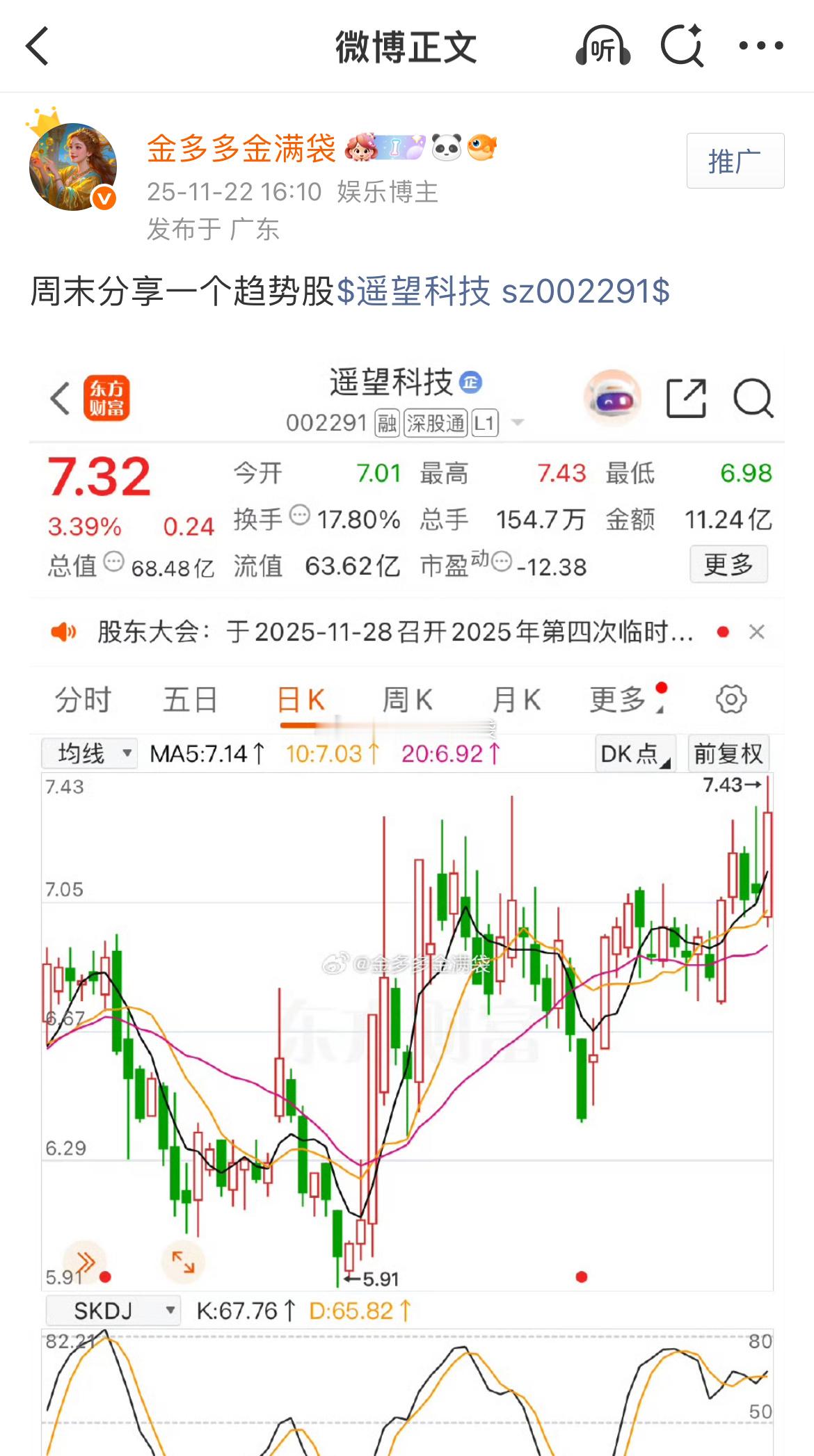Click the 东方财富 Eastmoney logo
The image size is (814, 1456).
point(108,397)
